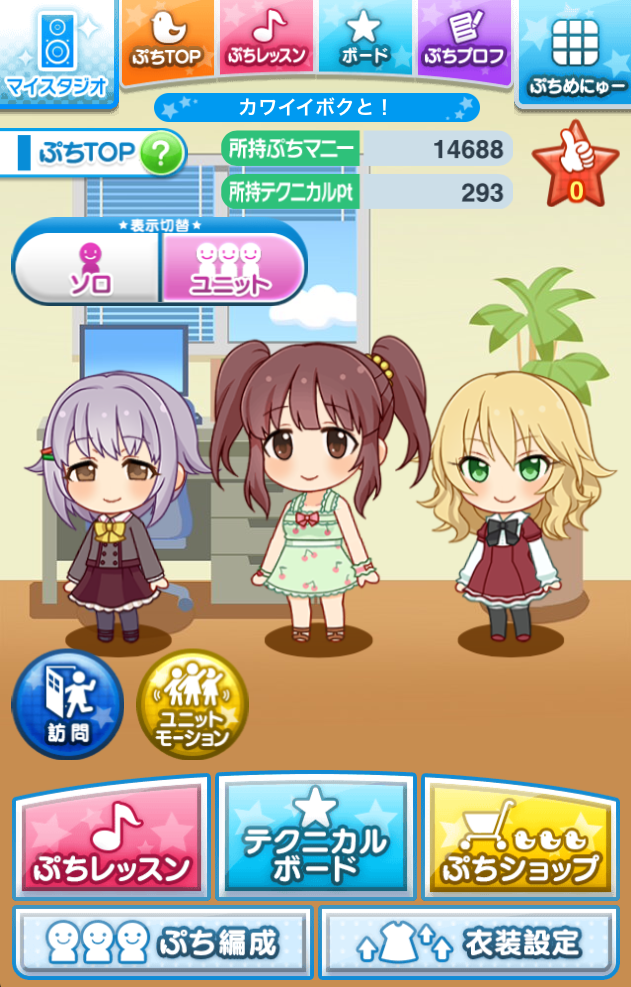Enter the ぷちショップ
Screen dimensions: 631x987
[519, 838]
